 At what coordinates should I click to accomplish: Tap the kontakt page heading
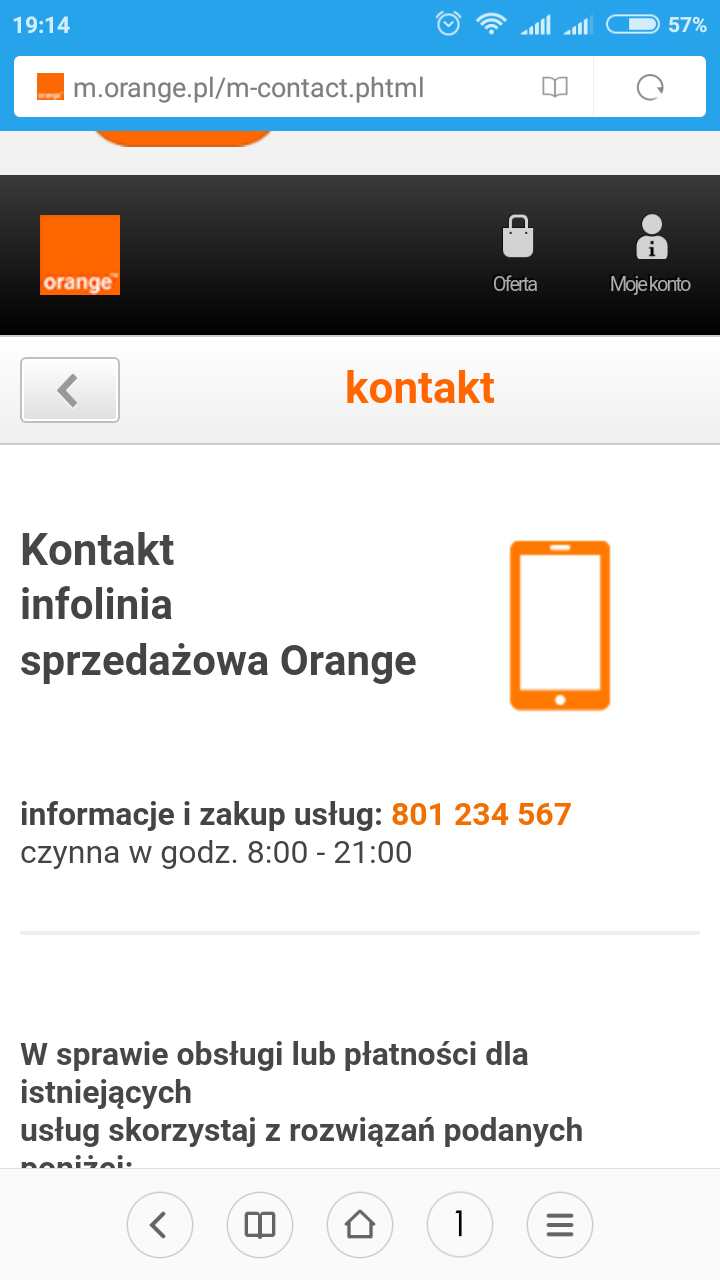coord(420,388)
